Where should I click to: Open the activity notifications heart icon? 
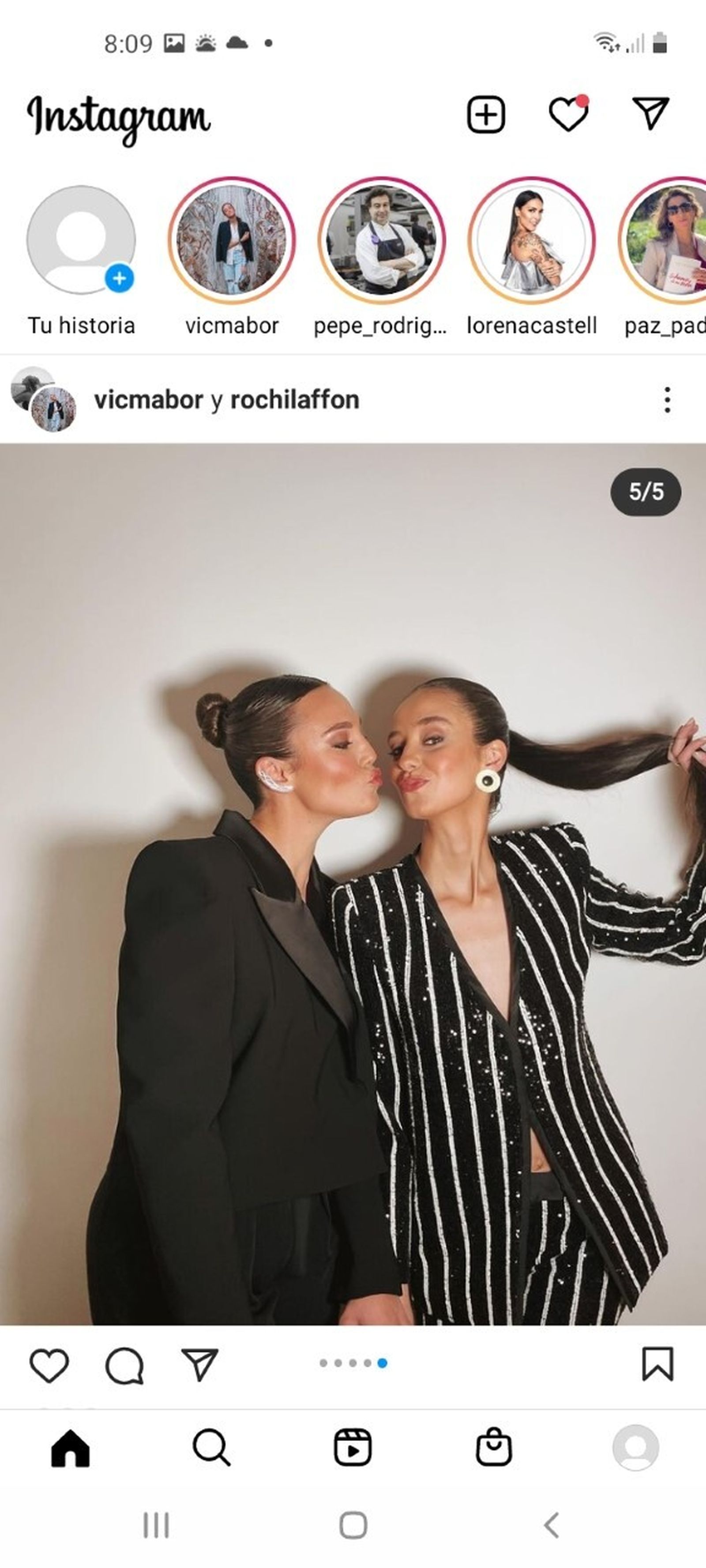[x=569, y=115]
